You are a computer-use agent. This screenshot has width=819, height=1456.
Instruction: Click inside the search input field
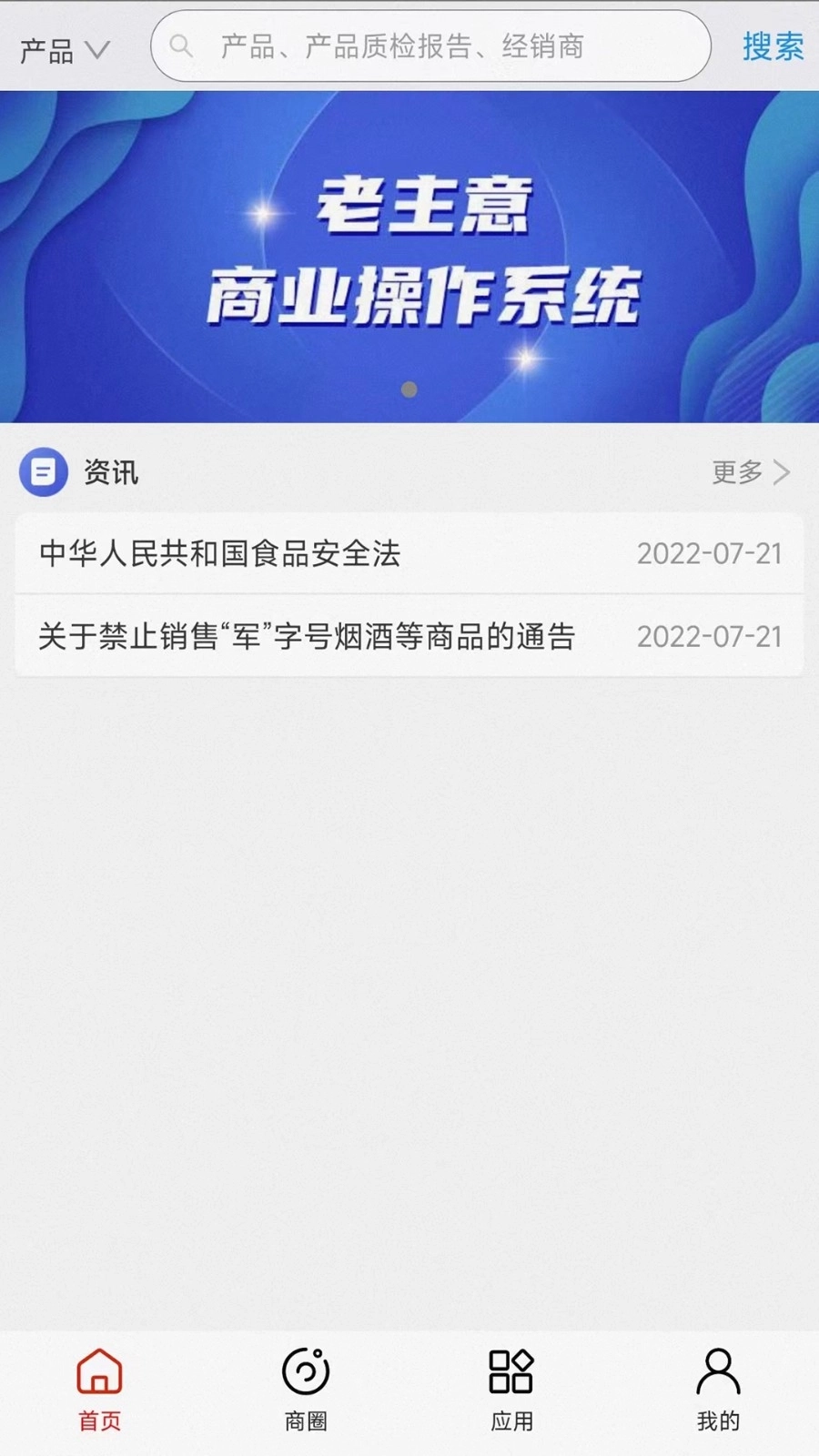click(428, 45)
